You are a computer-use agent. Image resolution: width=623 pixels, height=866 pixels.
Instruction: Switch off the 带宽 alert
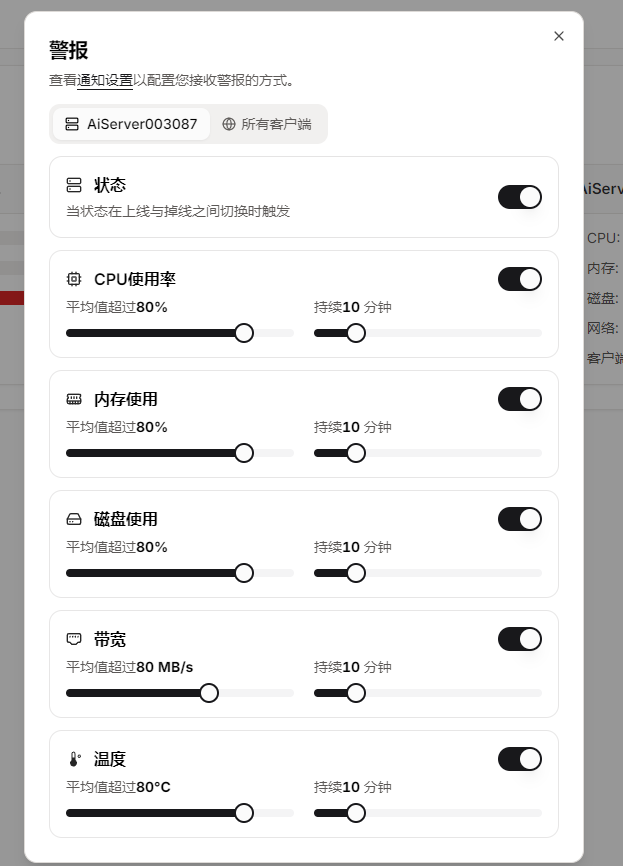[x=520, y=639]
